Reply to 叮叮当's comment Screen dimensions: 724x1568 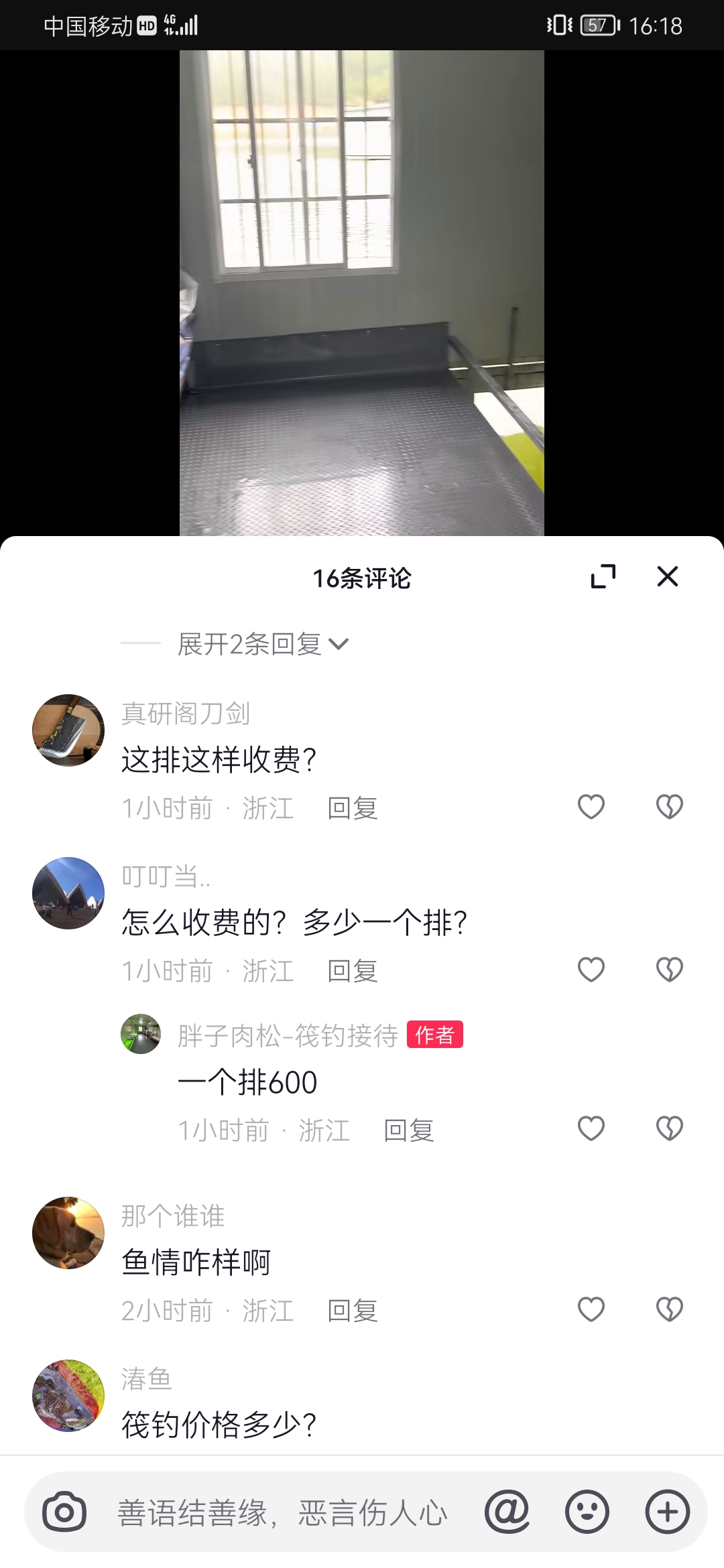tap(353, 971)
